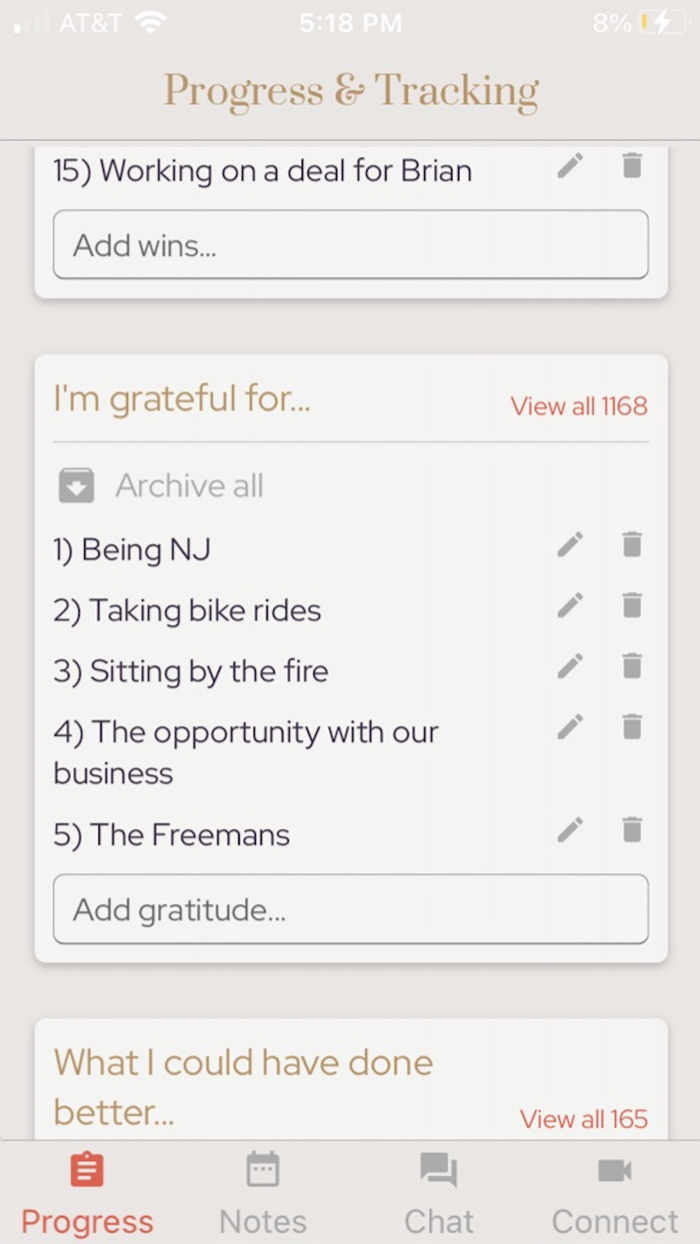700x1244 pixels.
Task: Delete the 'Taking bike rides' entry
Action: pyautogui.click(x=632, y=606)
